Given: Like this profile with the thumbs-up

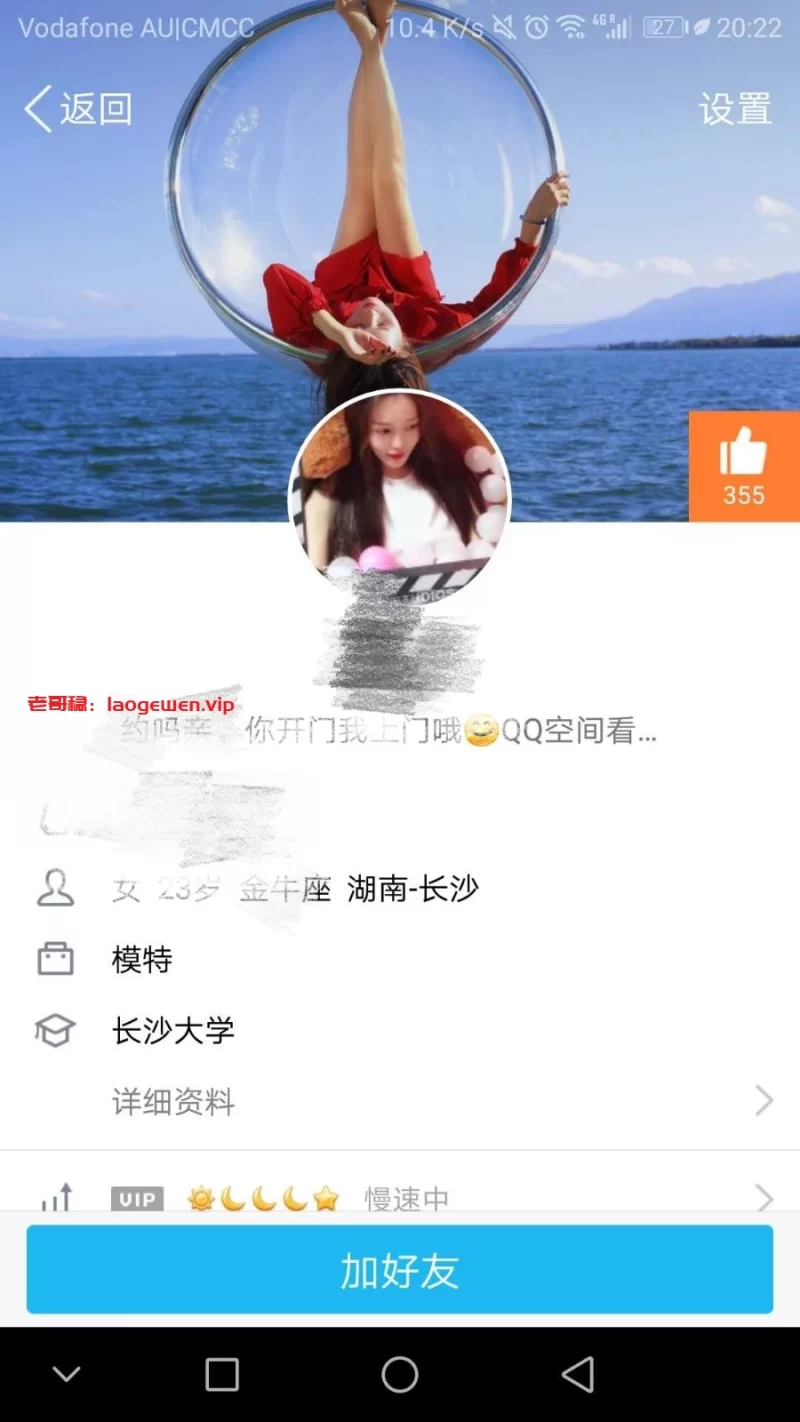Looking at the screenshot, I should point(743,466).
